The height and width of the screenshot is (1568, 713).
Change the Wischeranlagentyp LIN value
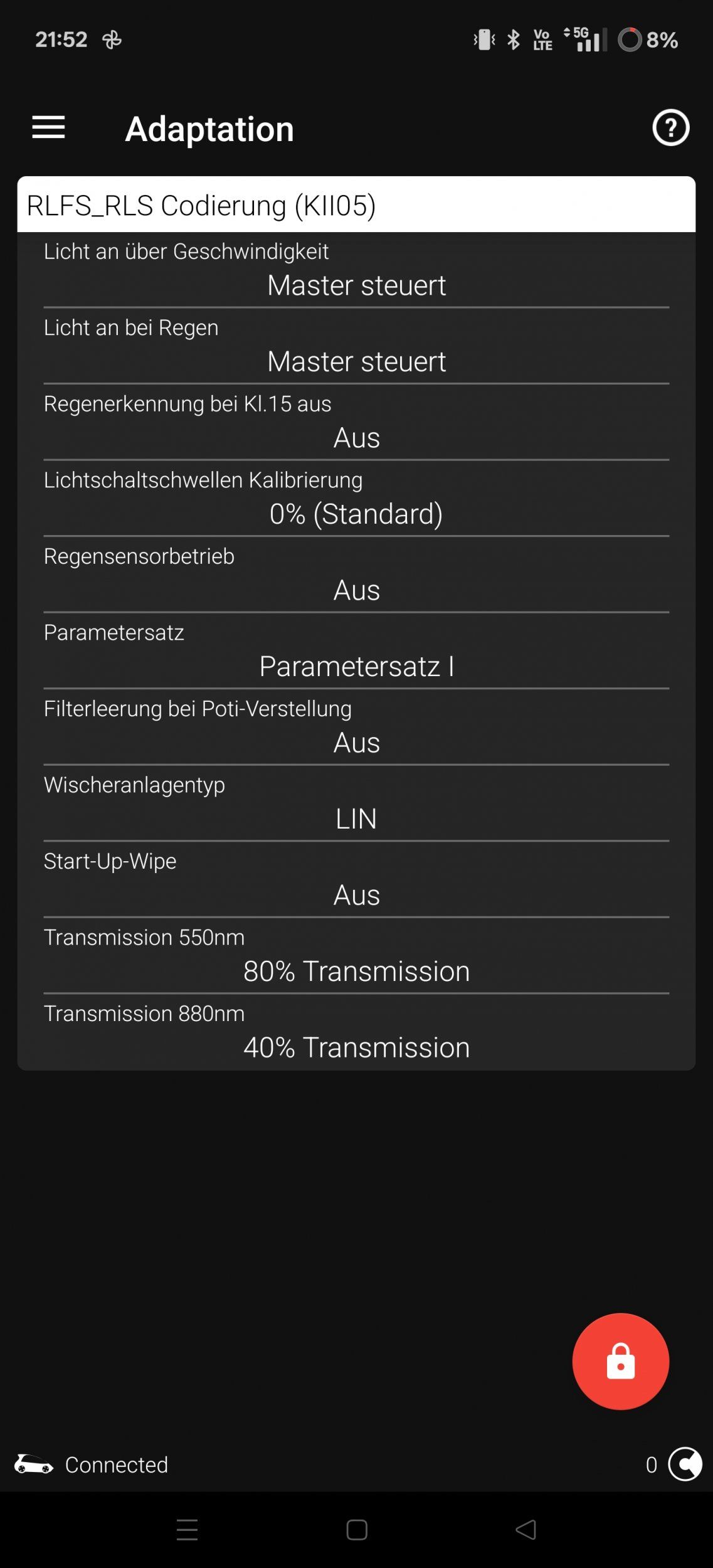click(356, 819)
